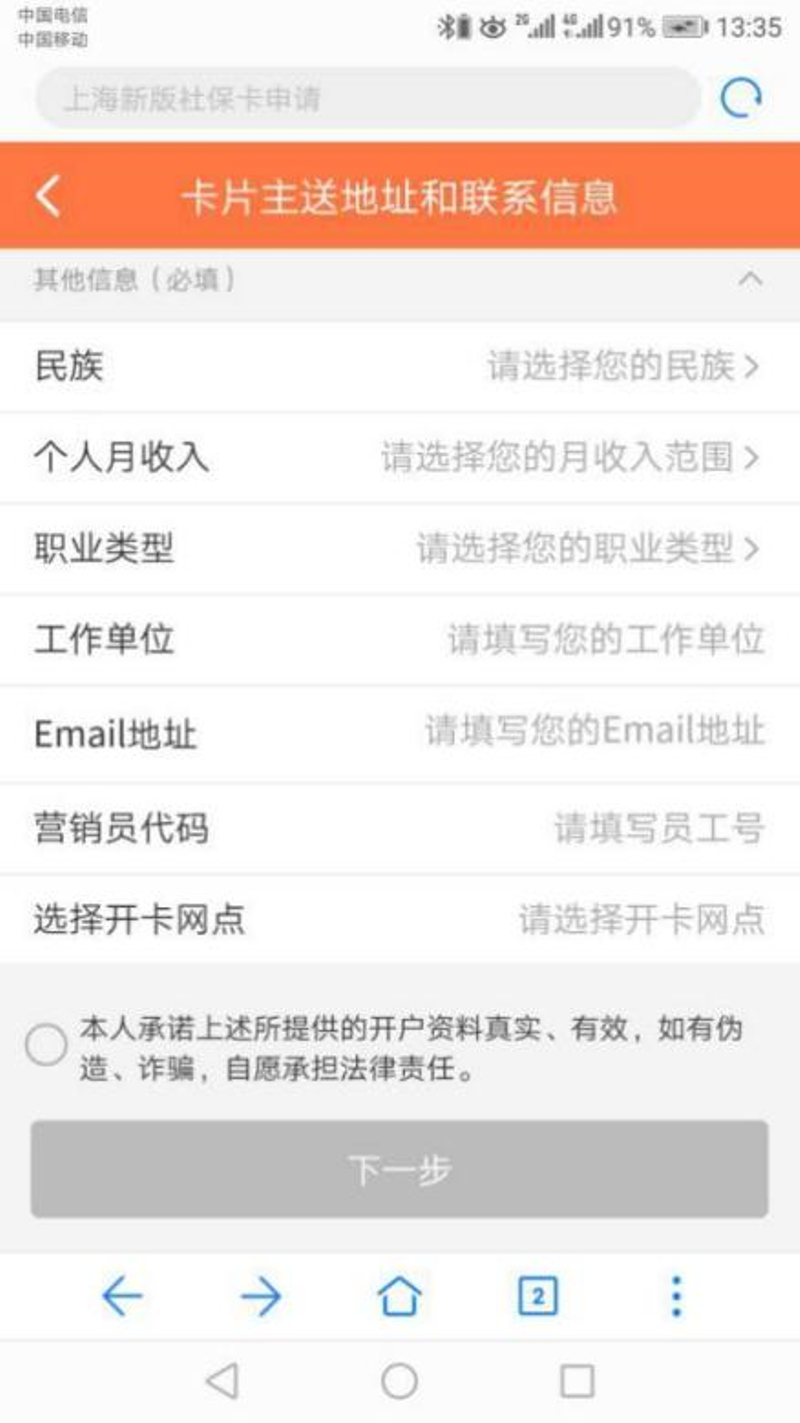Check the 本人承诺 declaration circle
The width and height of the screenshot is (800, 1423).
[x=46, y=1047]
